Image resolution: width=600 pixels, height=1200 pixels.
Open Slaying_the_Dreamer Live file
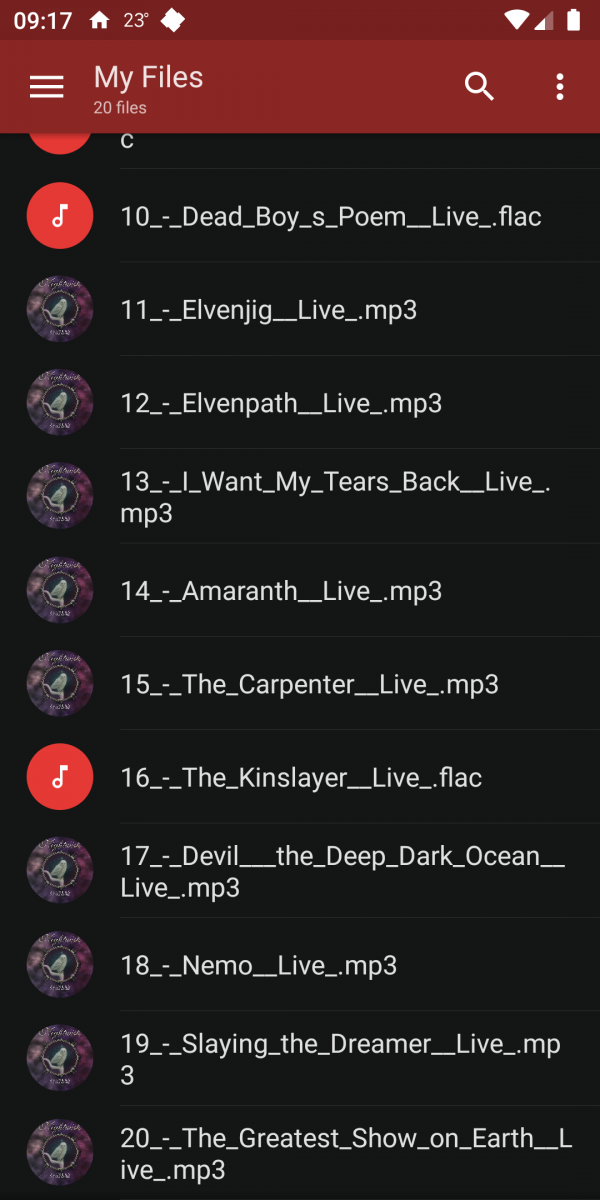pyautogui.click(x=340, y=1059)
